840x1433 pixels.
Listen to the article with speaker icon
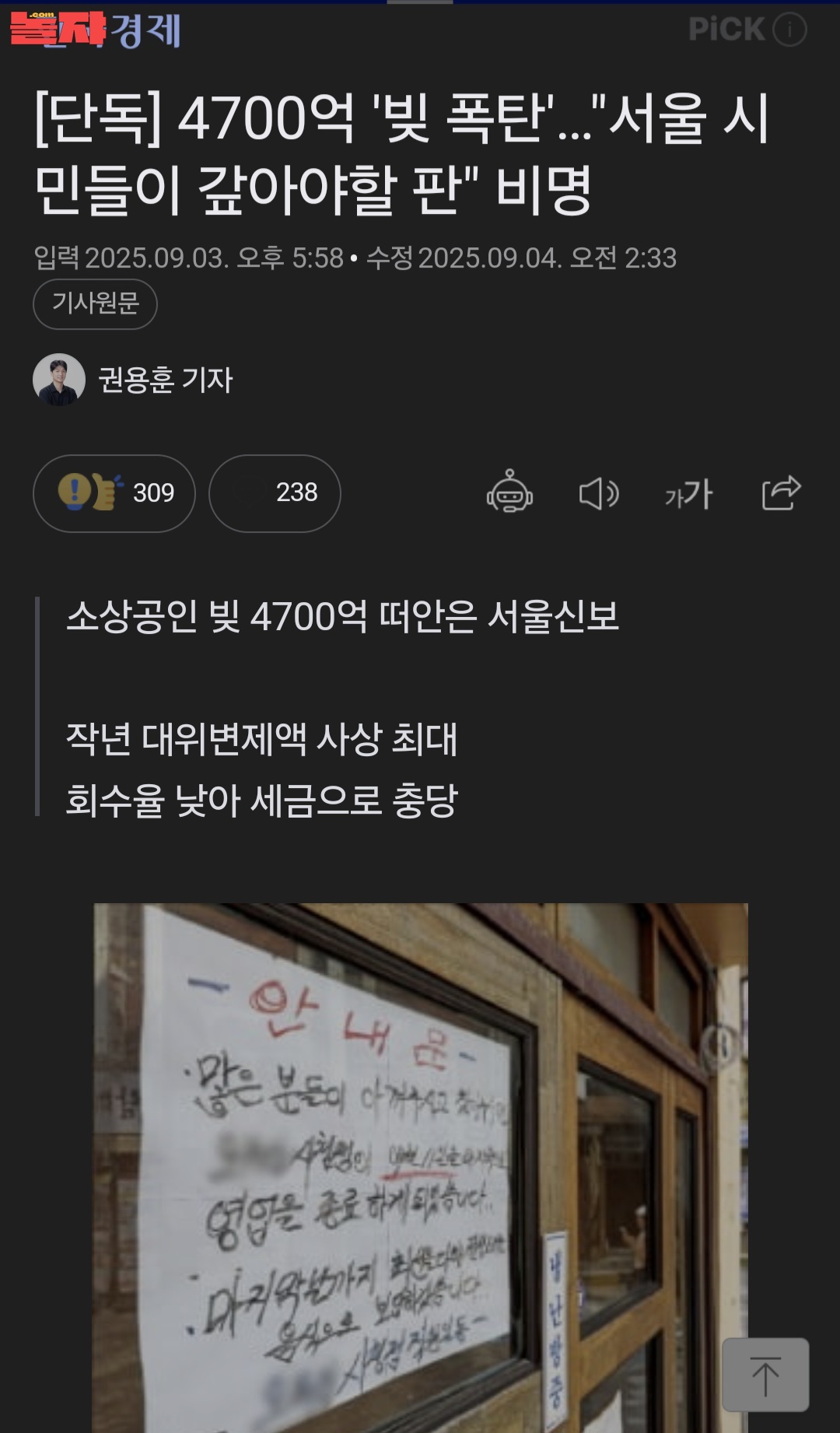click(599, 493)
